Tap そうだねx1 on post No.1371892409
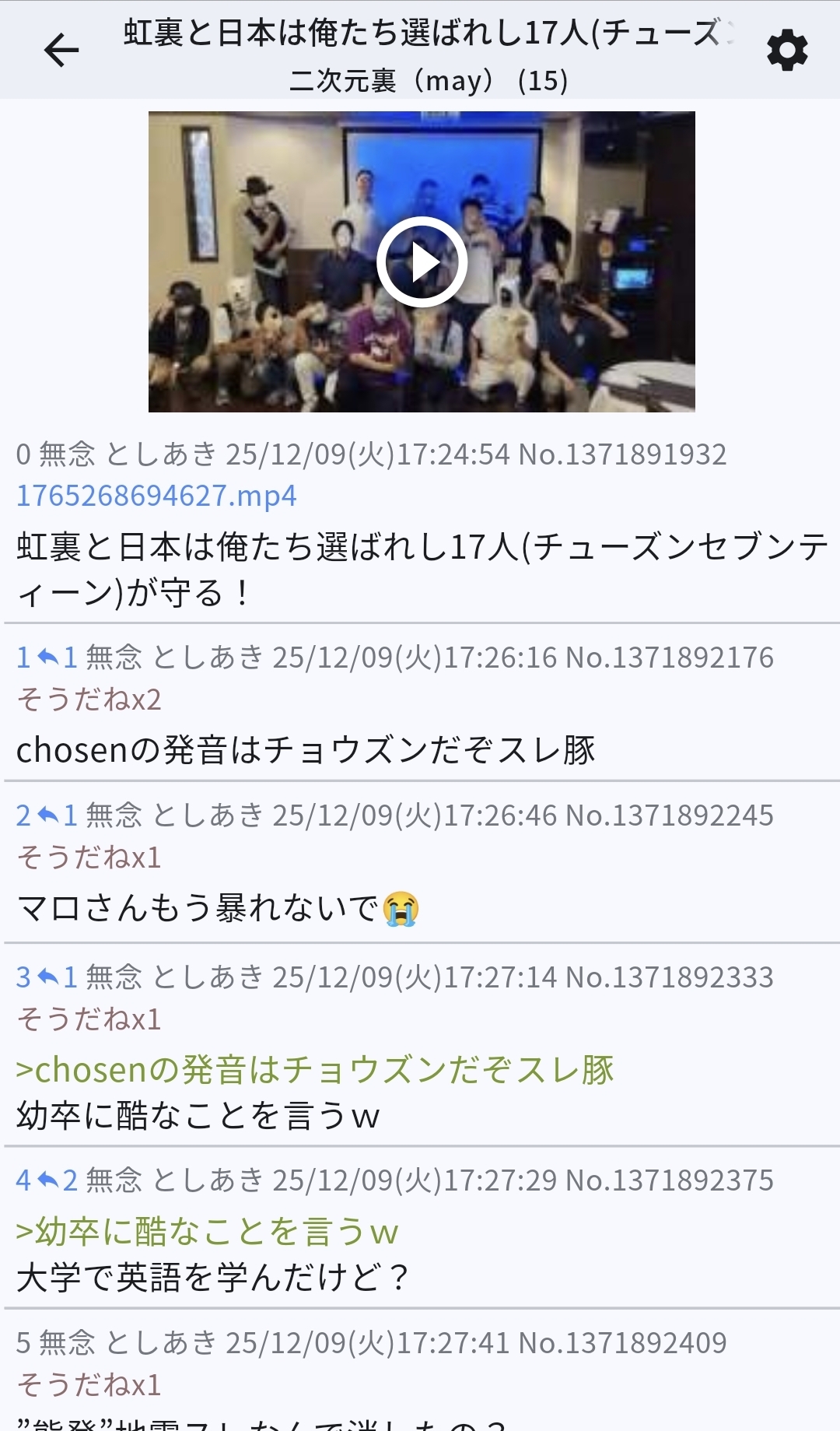 click(x=89, y=1385)
